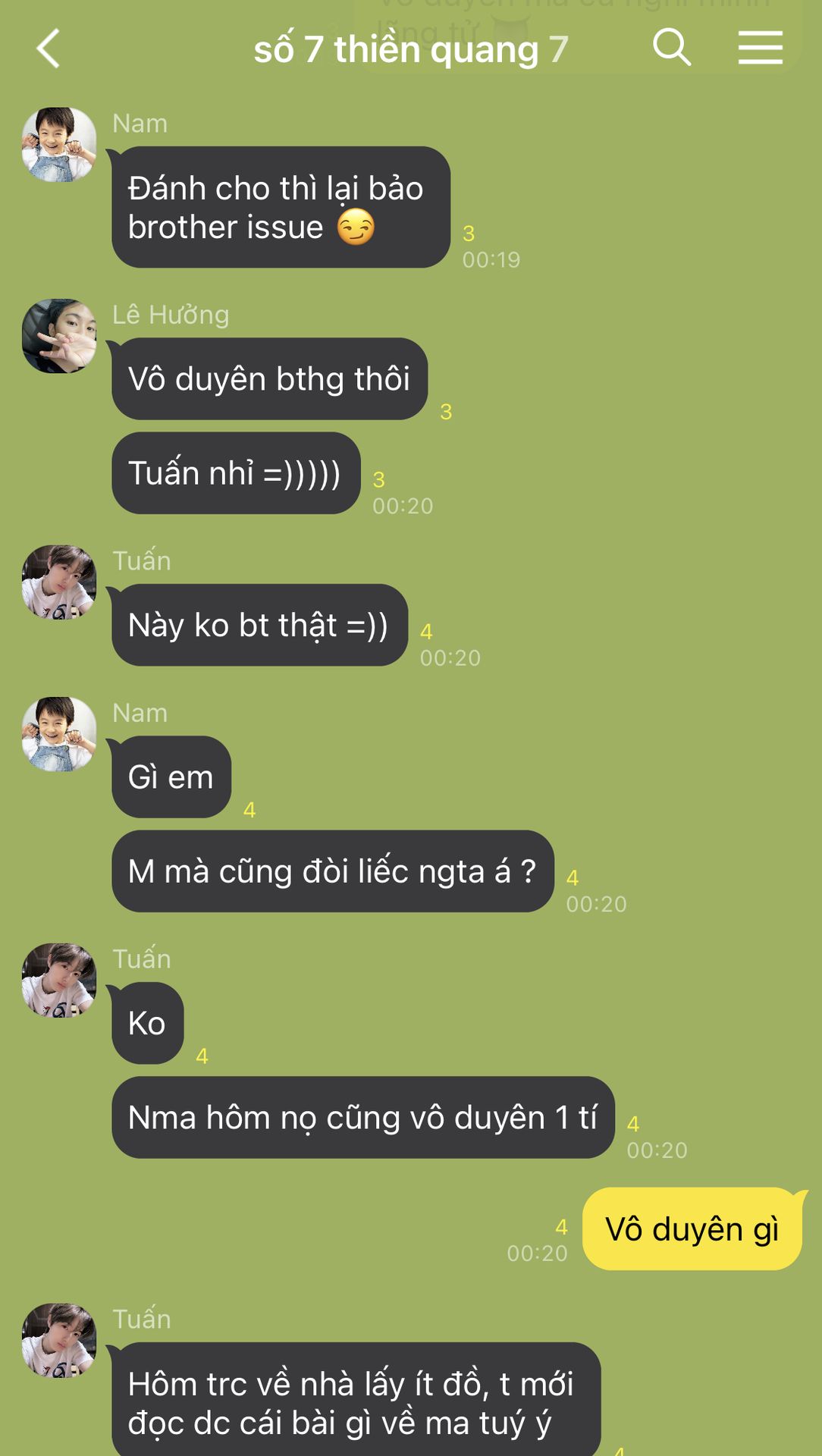Select Tuấn's avatar beside the "Ko" message
The image size is (822, 1456).
click(59, 981)
